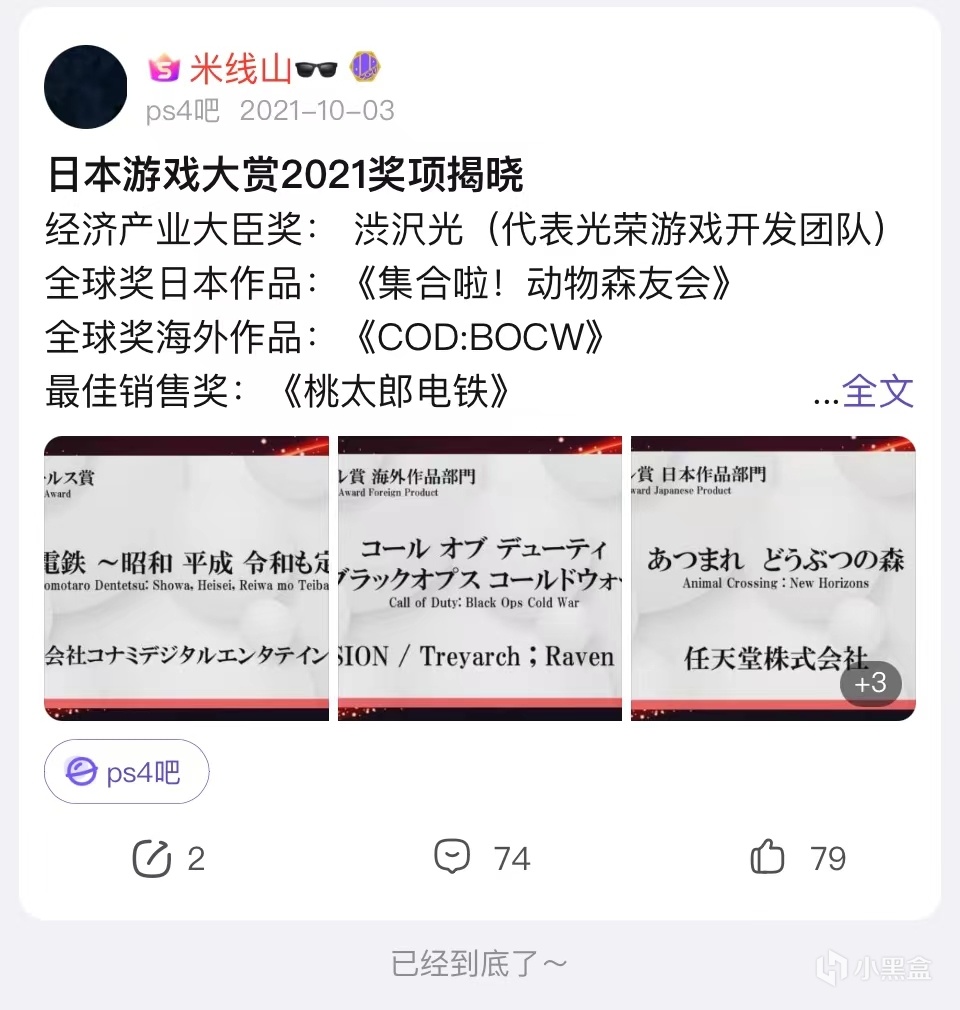Open the ps4吧 forum chip
This screenshot has height=1010, width=960.
(126, 772)
